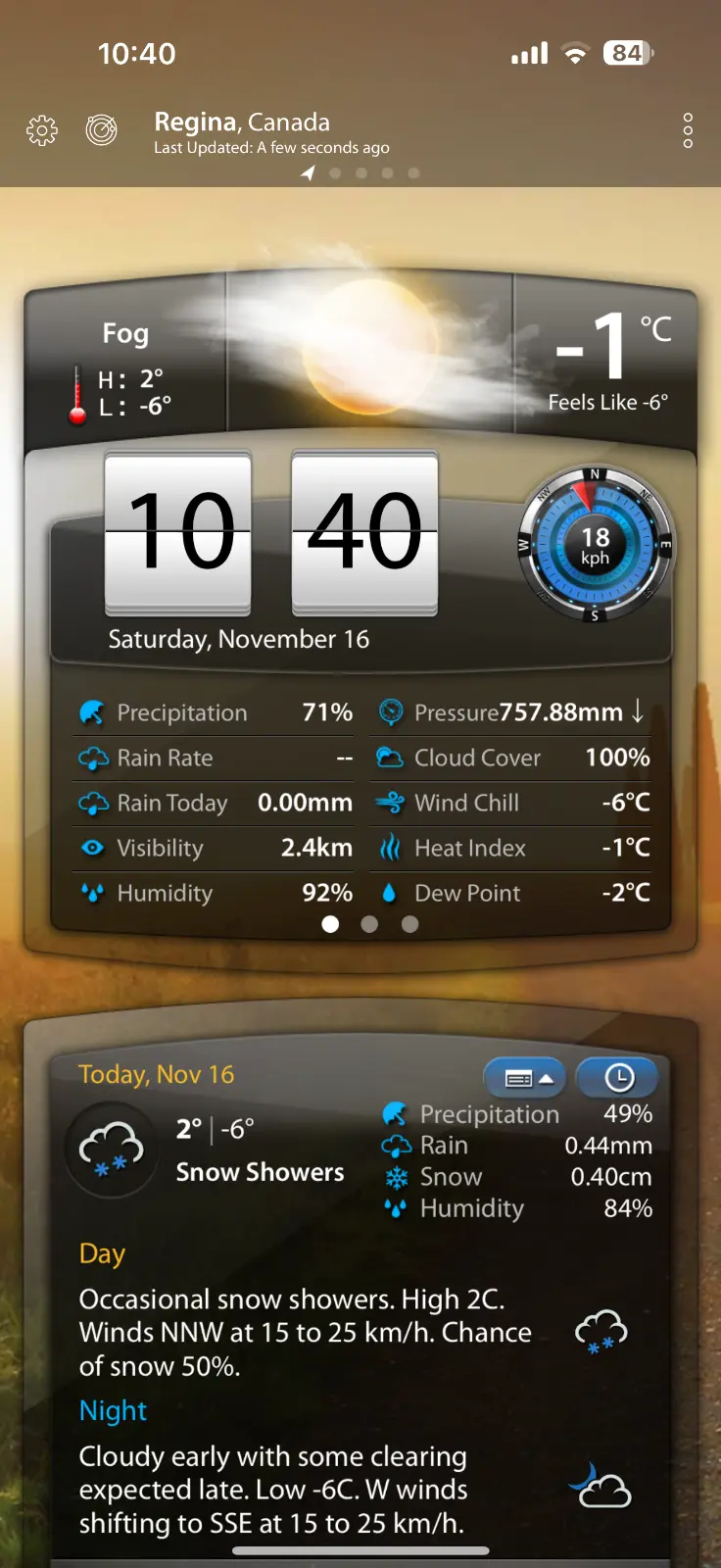Viewport: 721px width, 1568px height.
Task: Tap the Regina, Canada location title
Action: [x=242, y=122]
